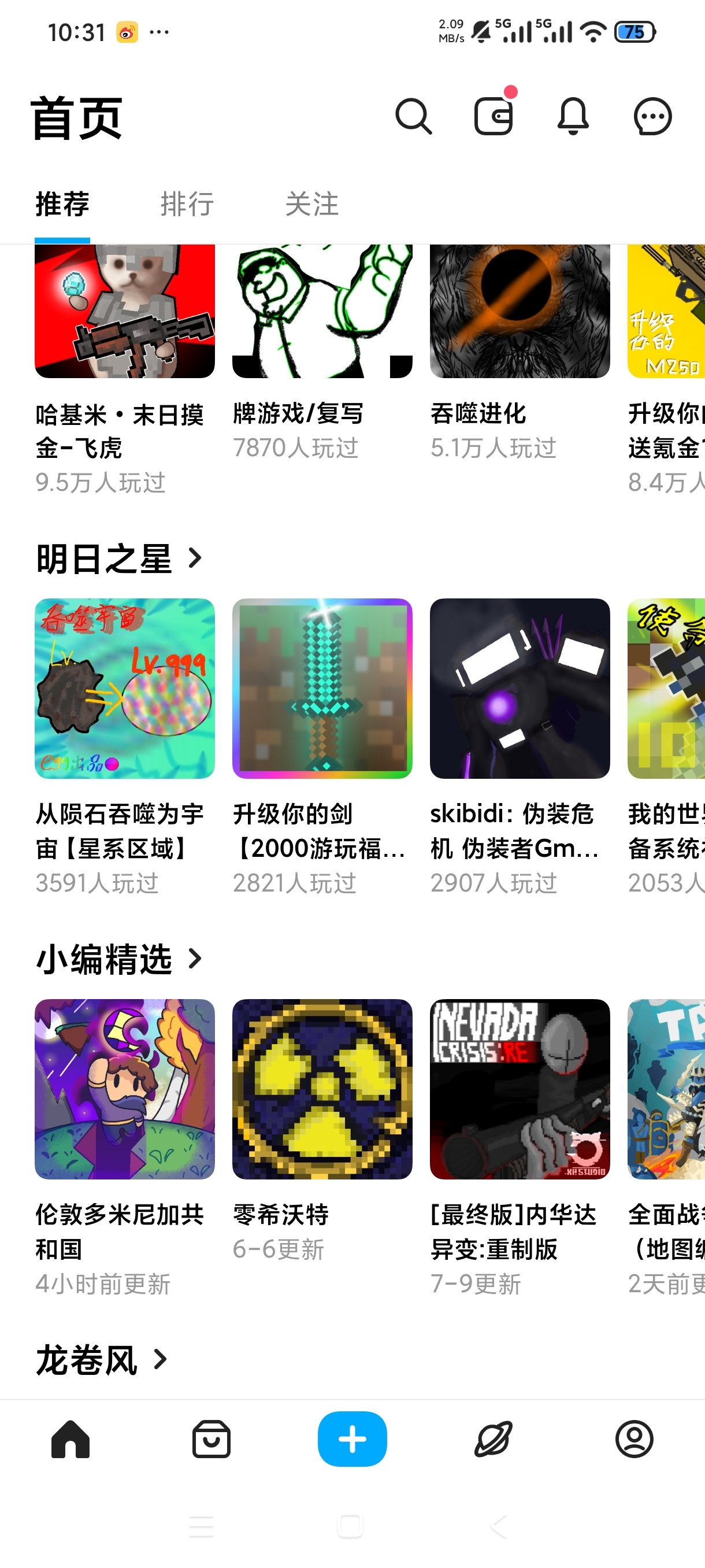The image size is (705, 1568).
Task: Open the search icon
Action: click(x=414, y=116)
